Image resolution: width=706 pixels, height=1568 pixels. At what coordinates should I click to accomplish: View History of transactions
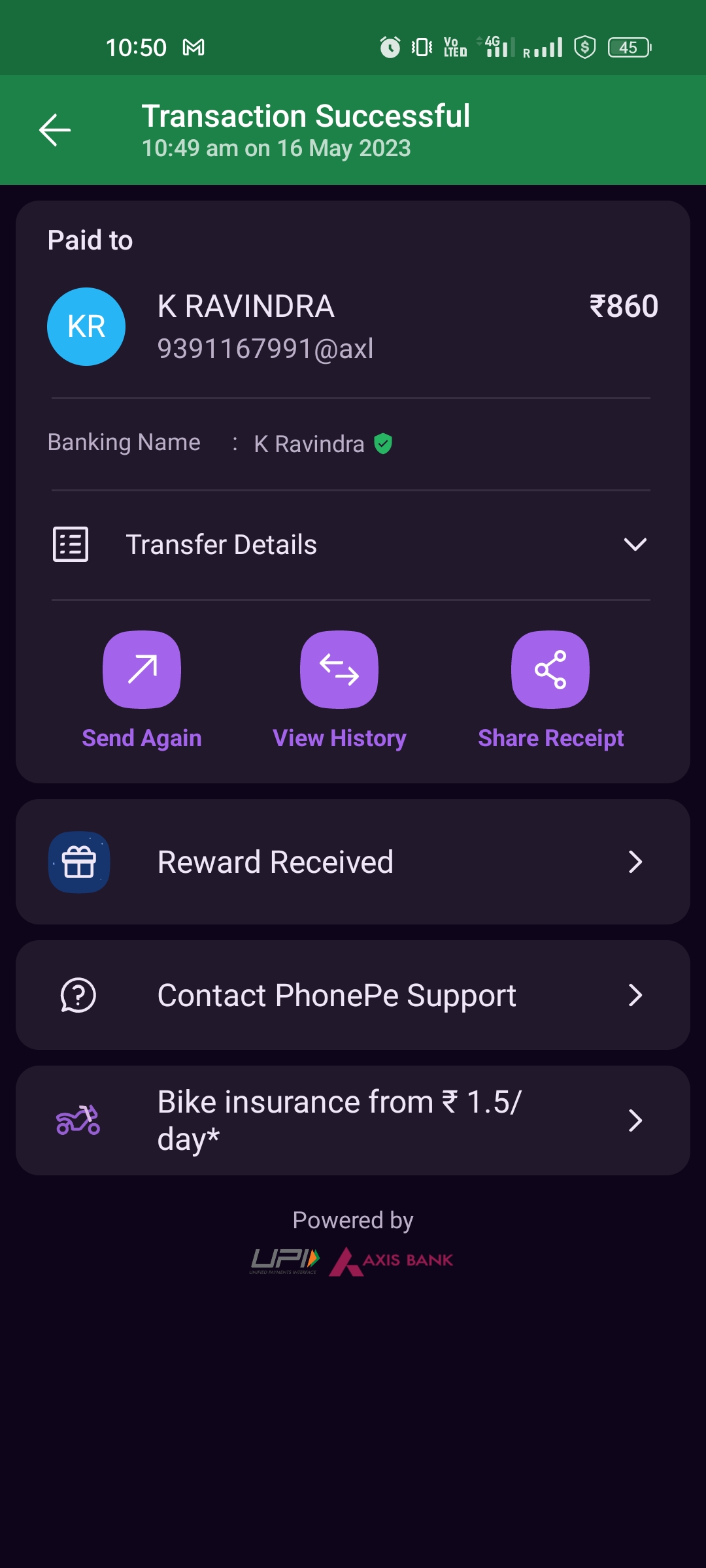pyautogui.click(x=339, y=670)
